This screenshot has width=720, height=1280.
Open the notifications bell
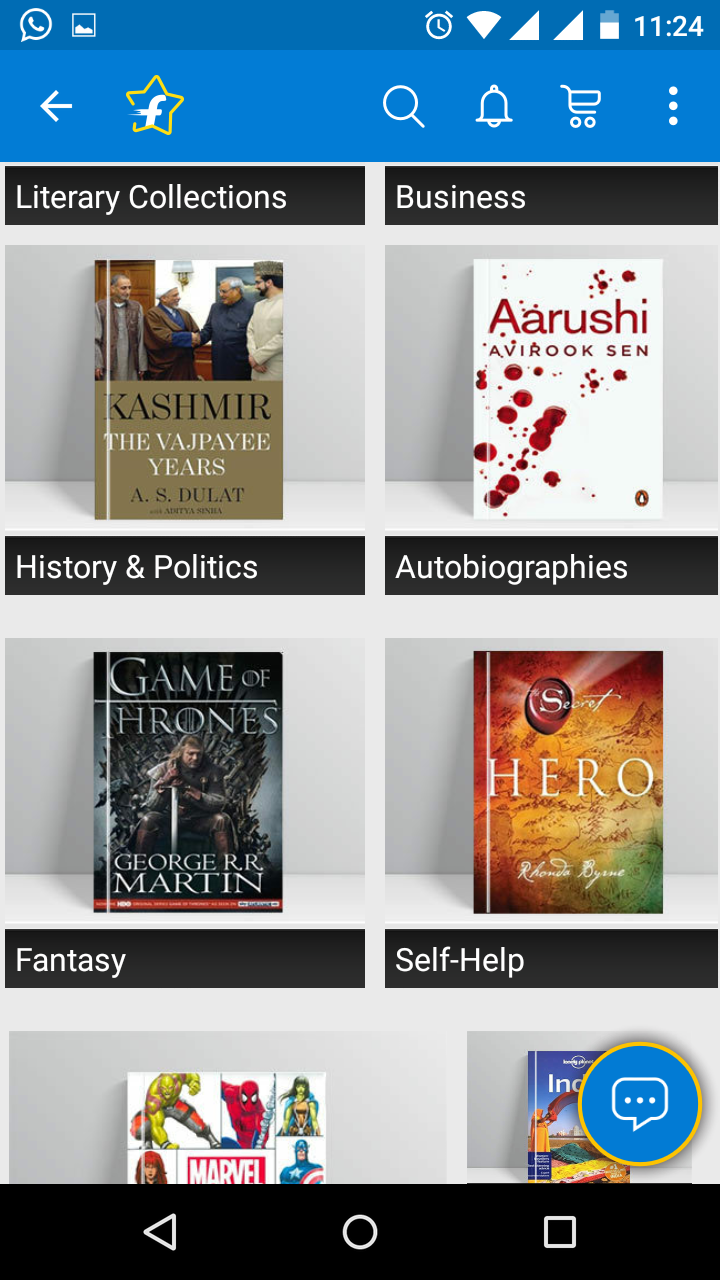(493, 106)
